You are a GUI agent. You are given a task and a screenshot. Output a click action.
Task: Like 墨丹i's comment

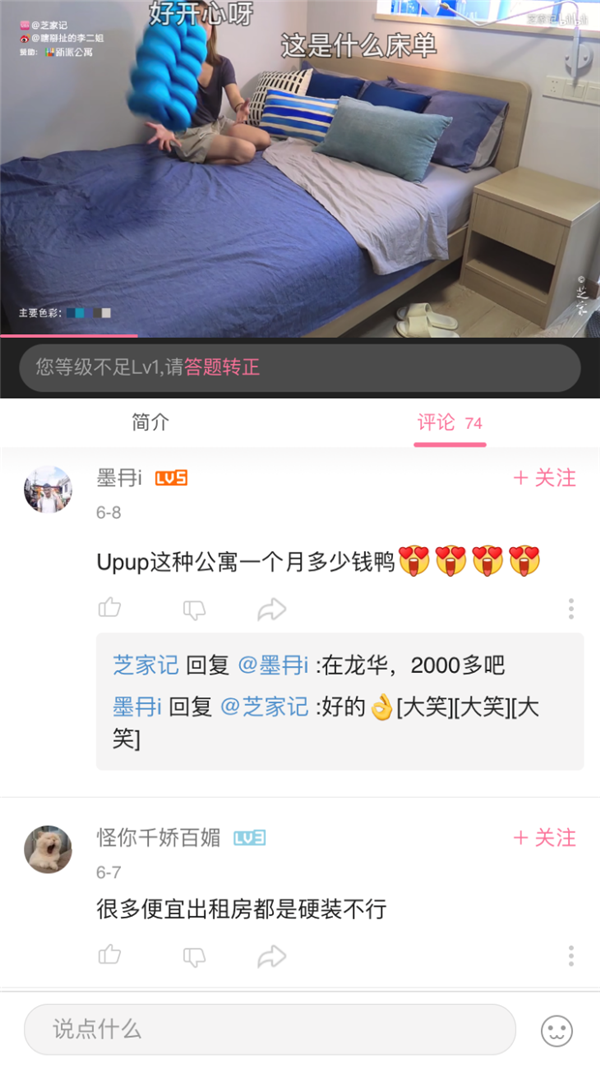pos(110,608)
